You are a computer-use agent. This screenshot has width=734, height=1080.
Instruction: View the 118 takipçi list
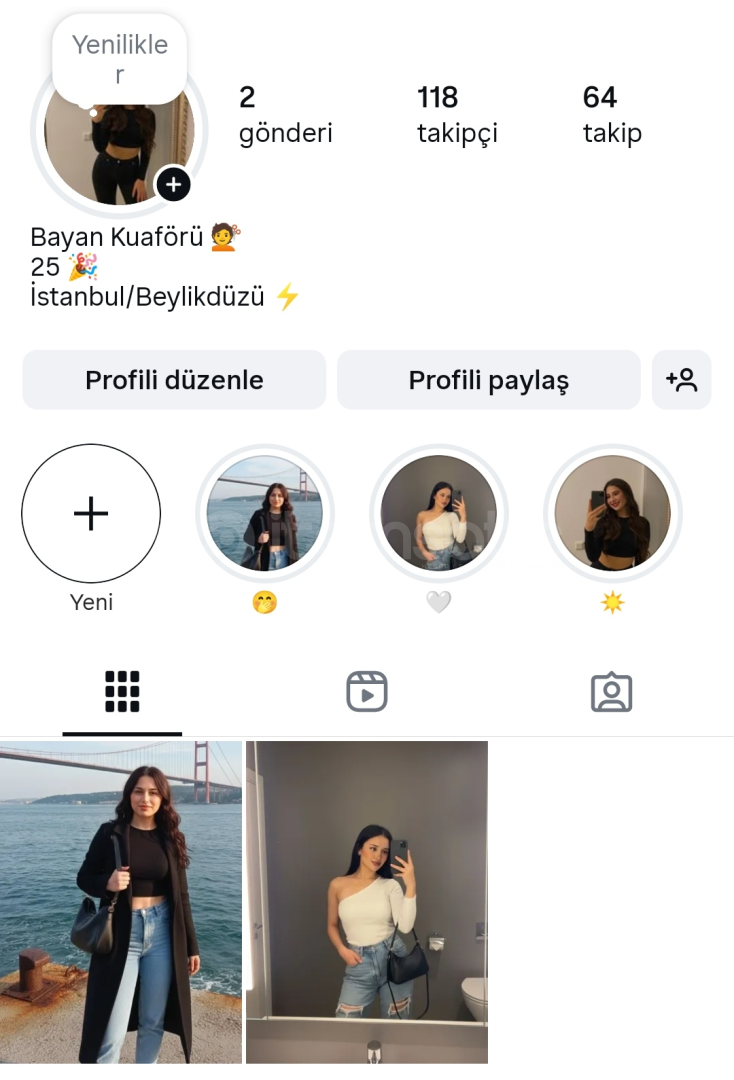[457, 115]
